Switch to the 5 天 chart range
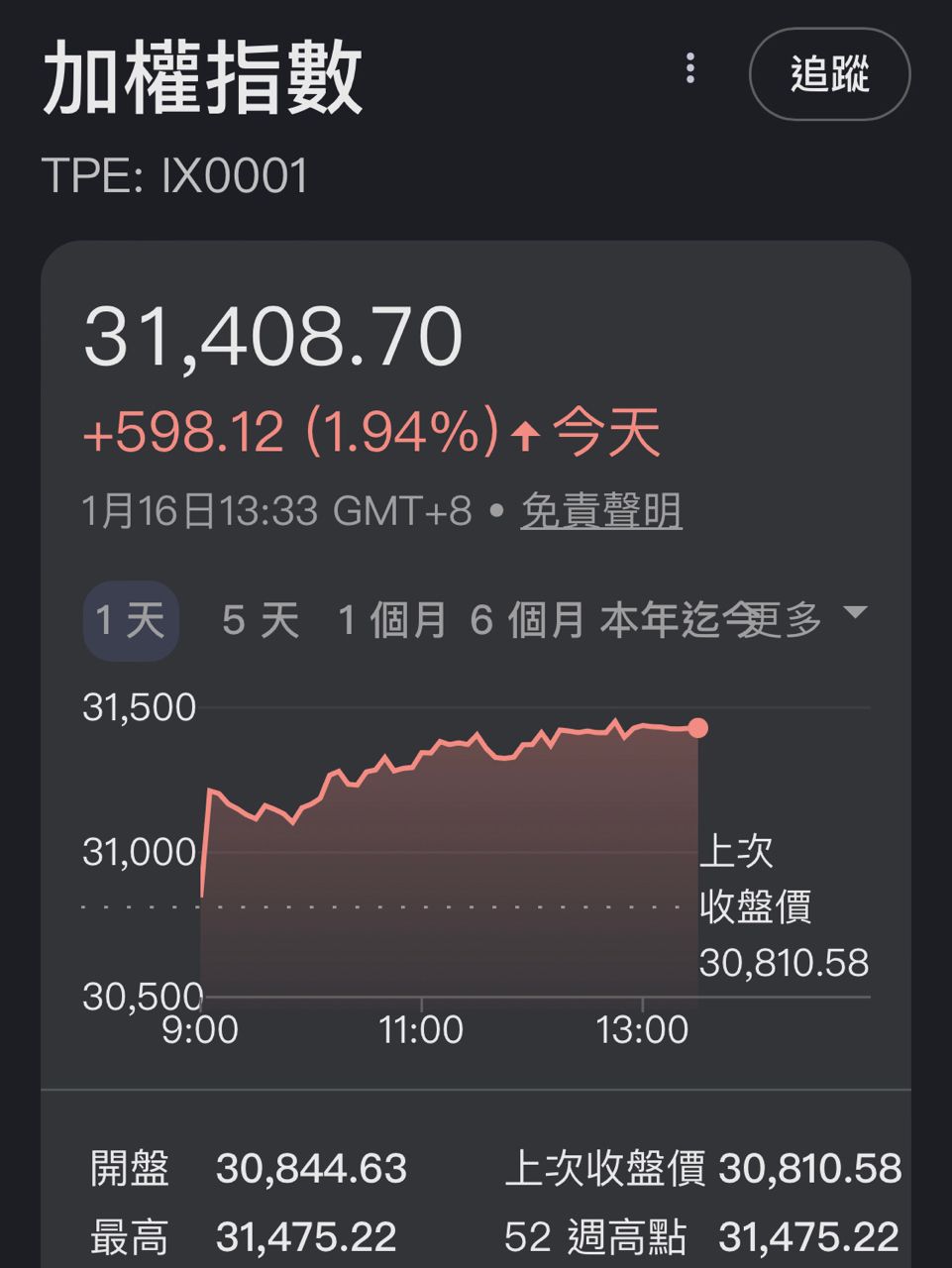 [x=261, y=621]
